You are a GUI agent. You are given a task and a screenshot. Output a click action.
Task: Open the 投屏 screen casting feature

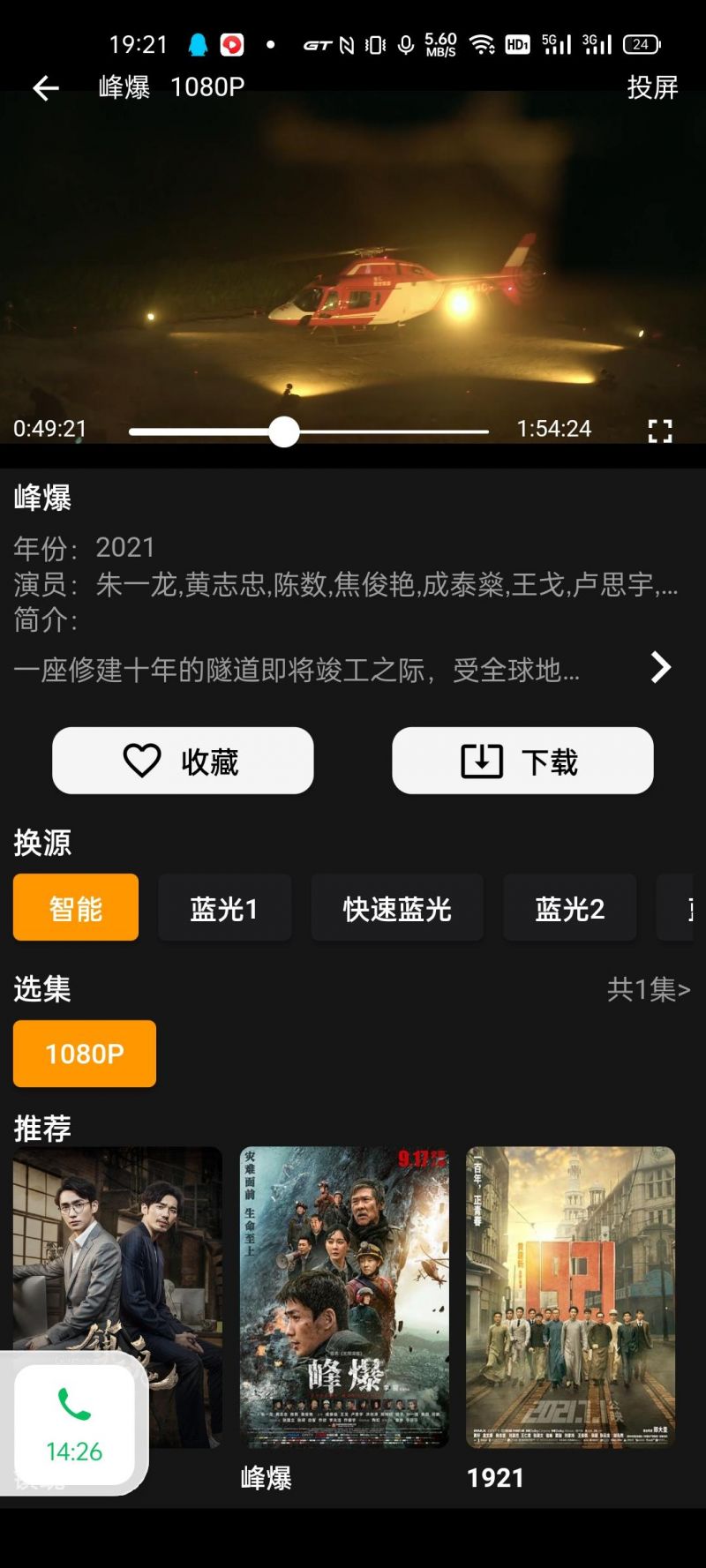coord(653,88)
